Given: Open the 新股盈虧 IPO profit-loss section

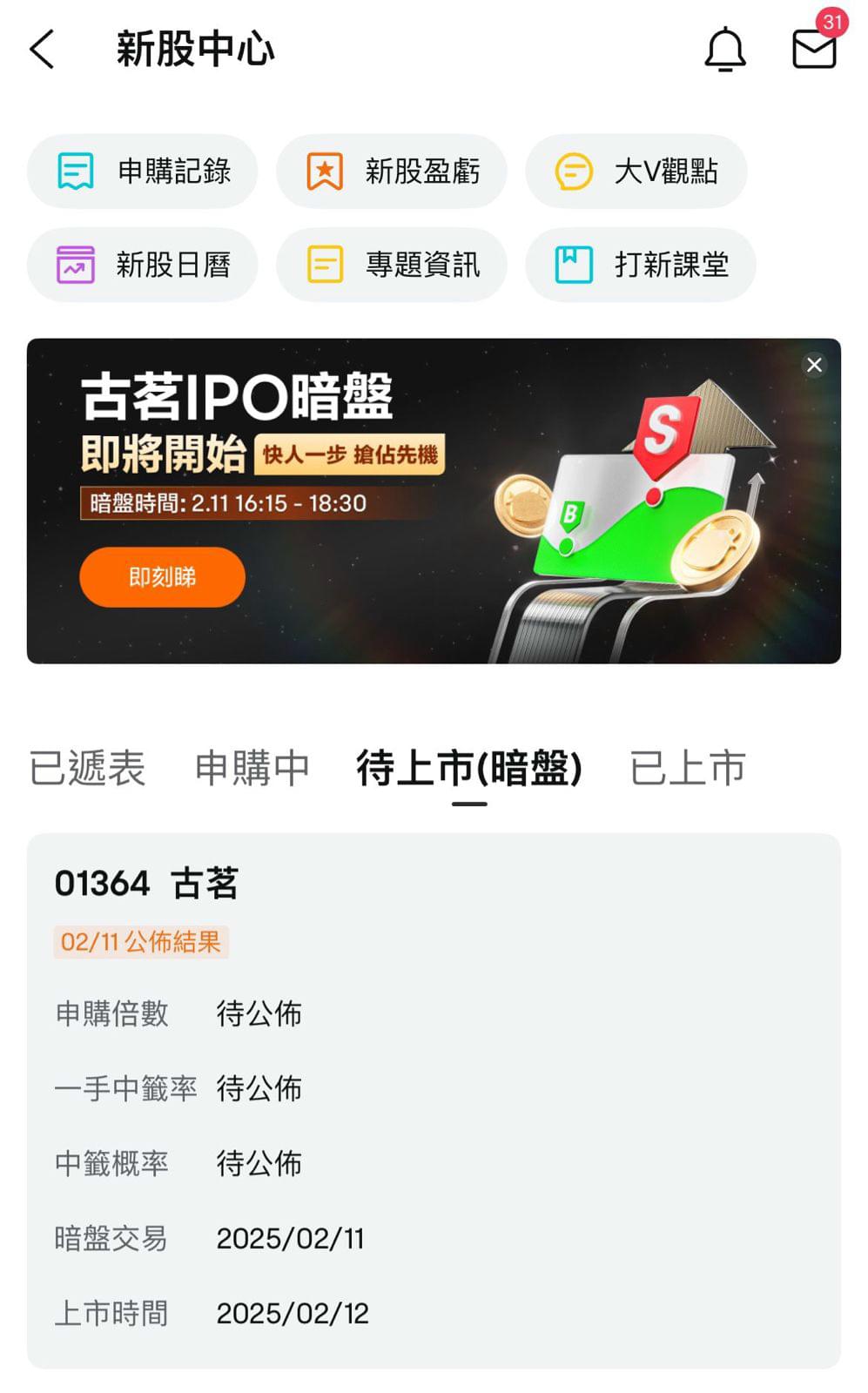Looking at the screenshot, I should pos(390,172).
